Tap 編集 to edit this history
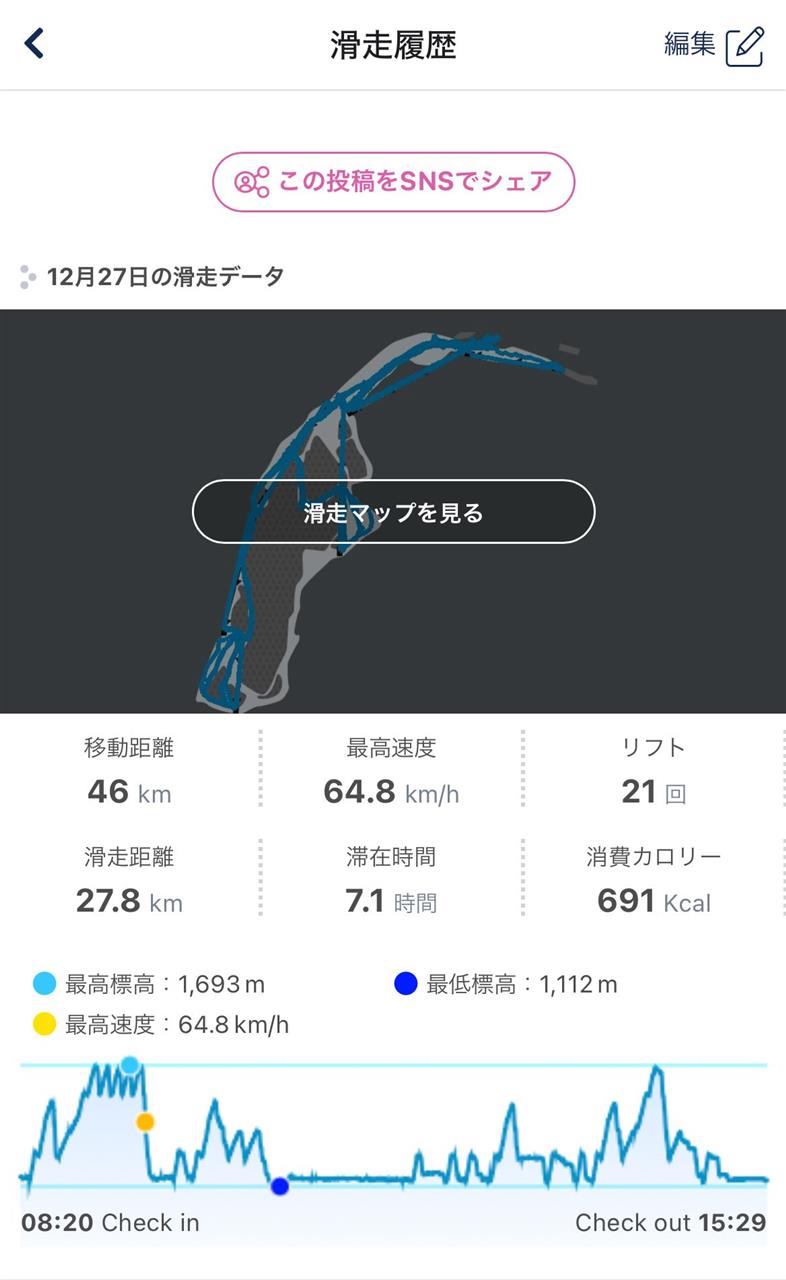 coord(714,45)
